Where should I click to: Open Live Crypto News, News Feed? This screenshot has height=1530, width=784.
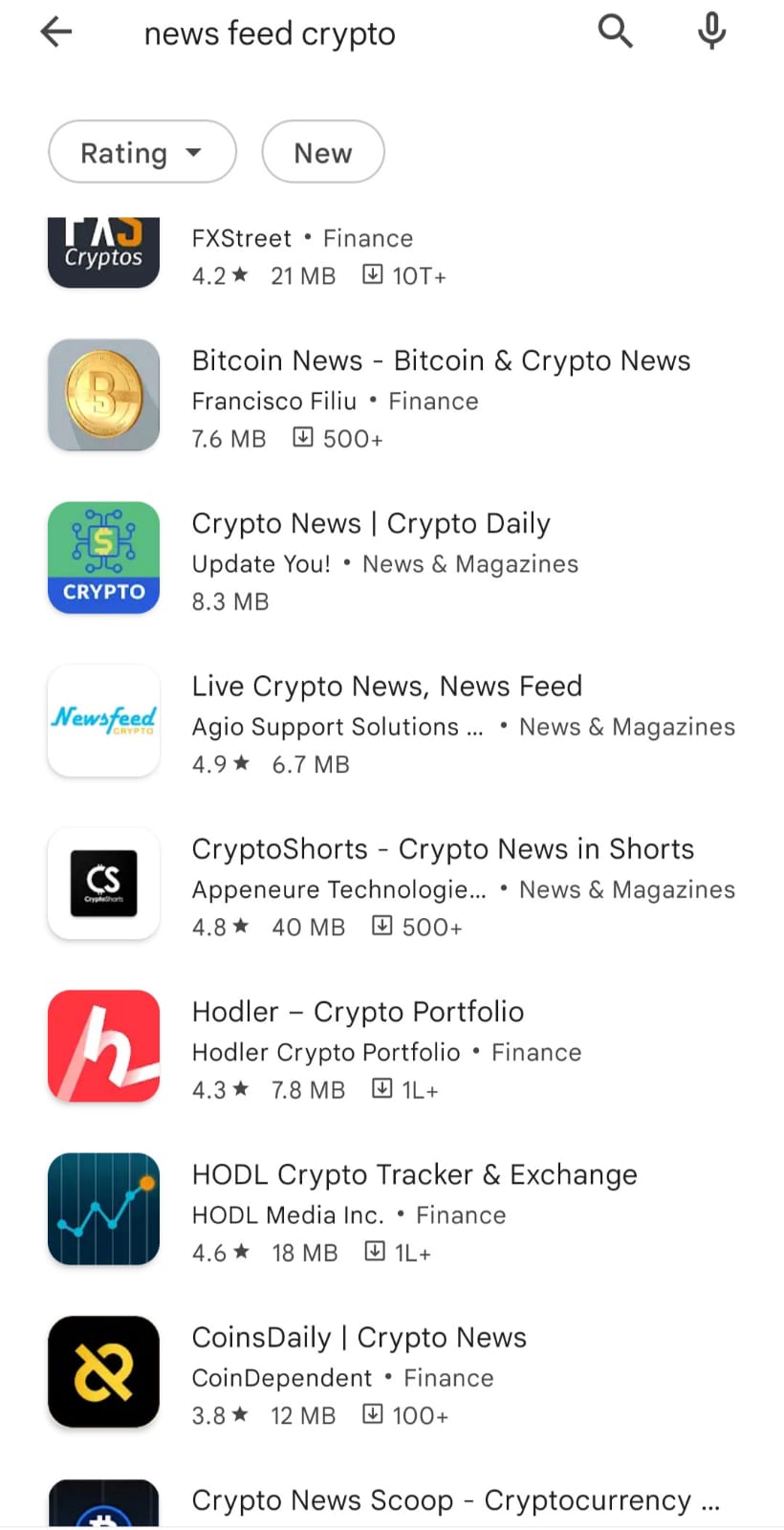point(392,721)
